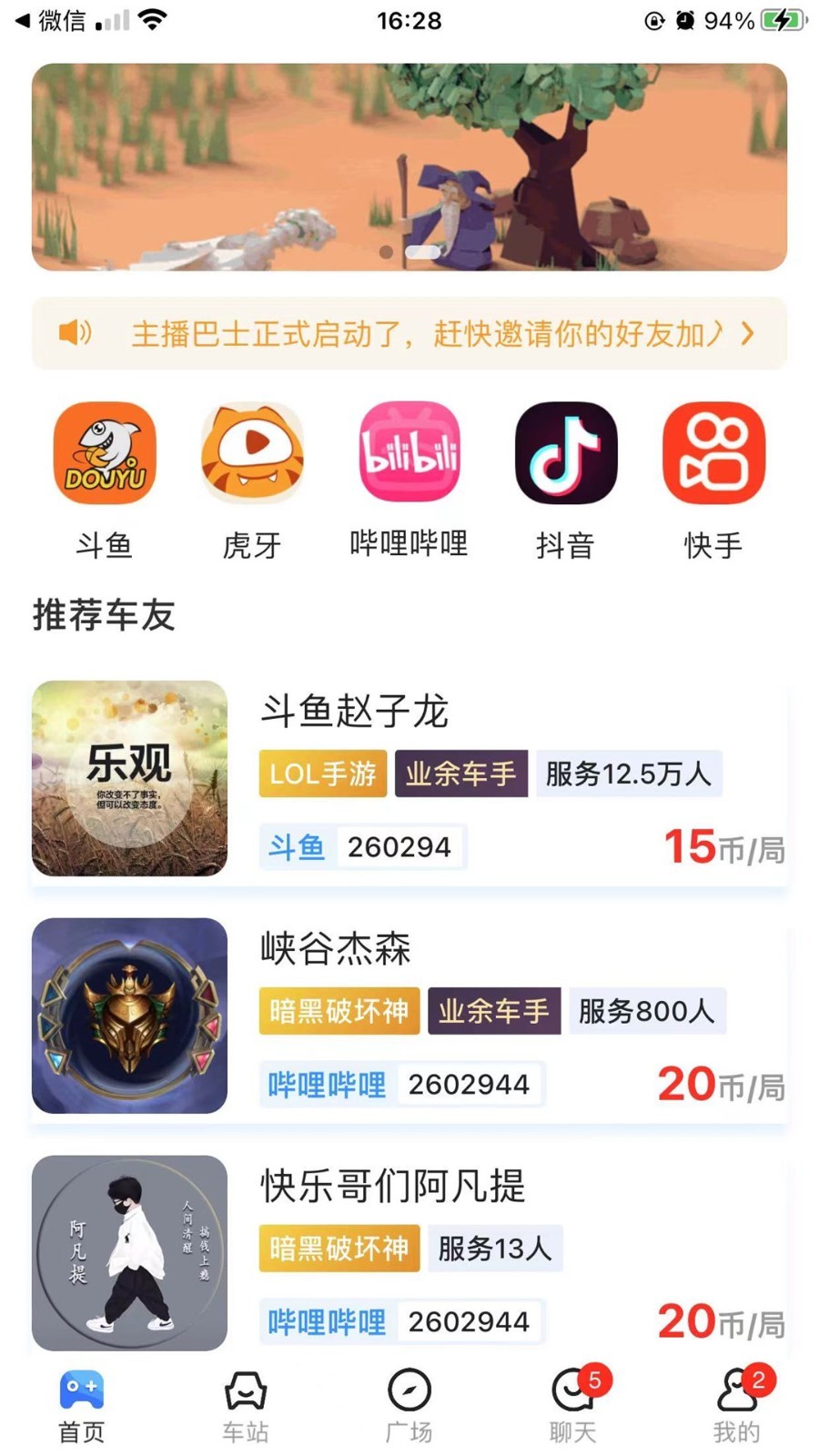Select the 快手 platform icon
Screen dimensions: 819x1456
pos(713,454)
